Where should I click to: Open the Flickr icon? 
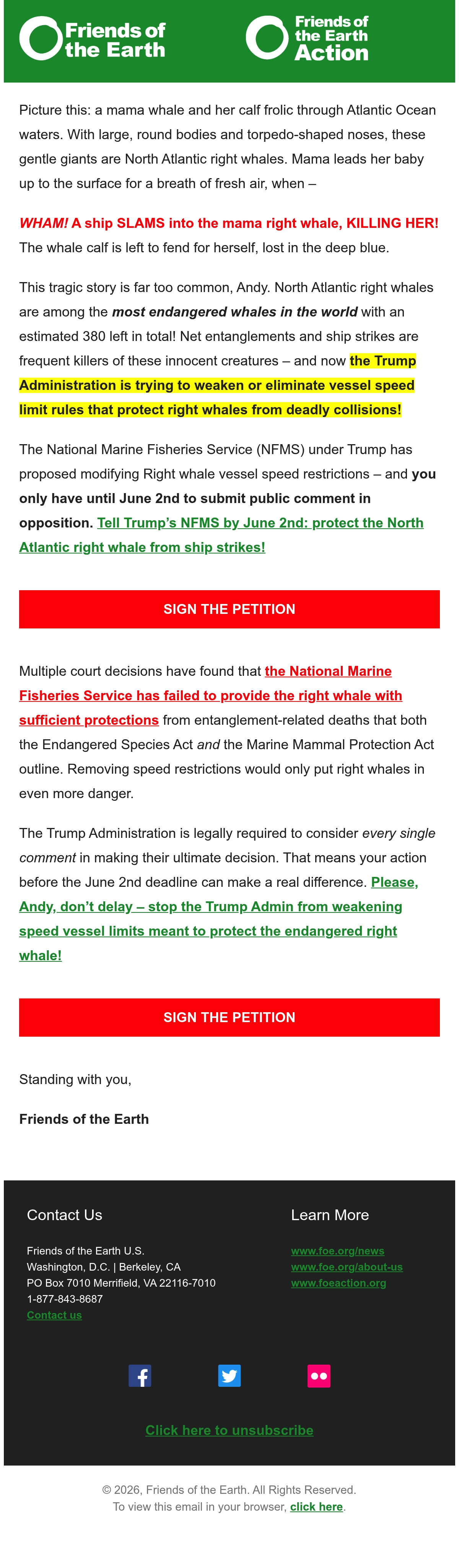[319, 1376]
